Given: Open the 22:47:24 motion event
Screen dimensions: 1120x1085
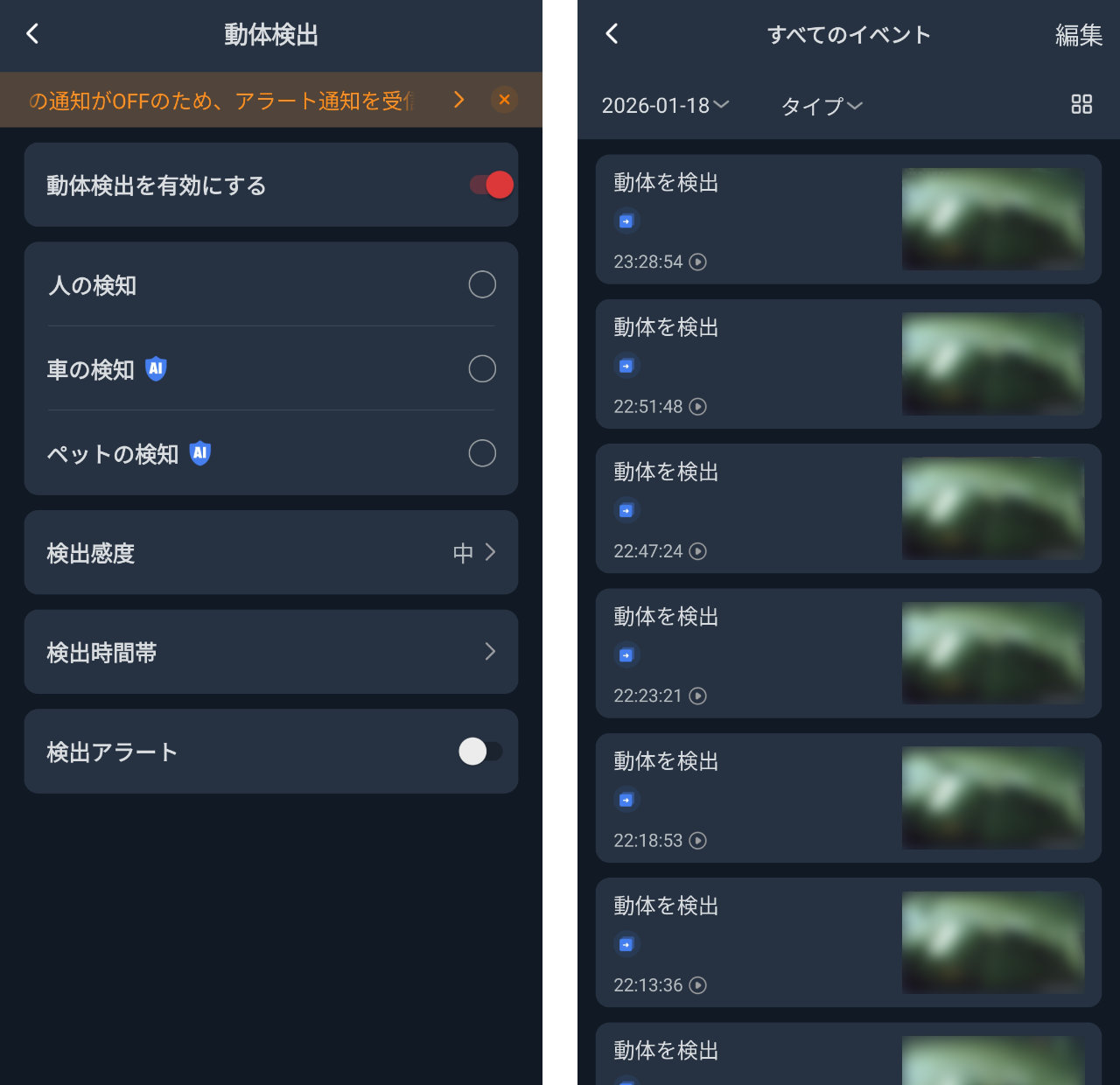Looking at the screenshot, I should (x=847, y=508).
